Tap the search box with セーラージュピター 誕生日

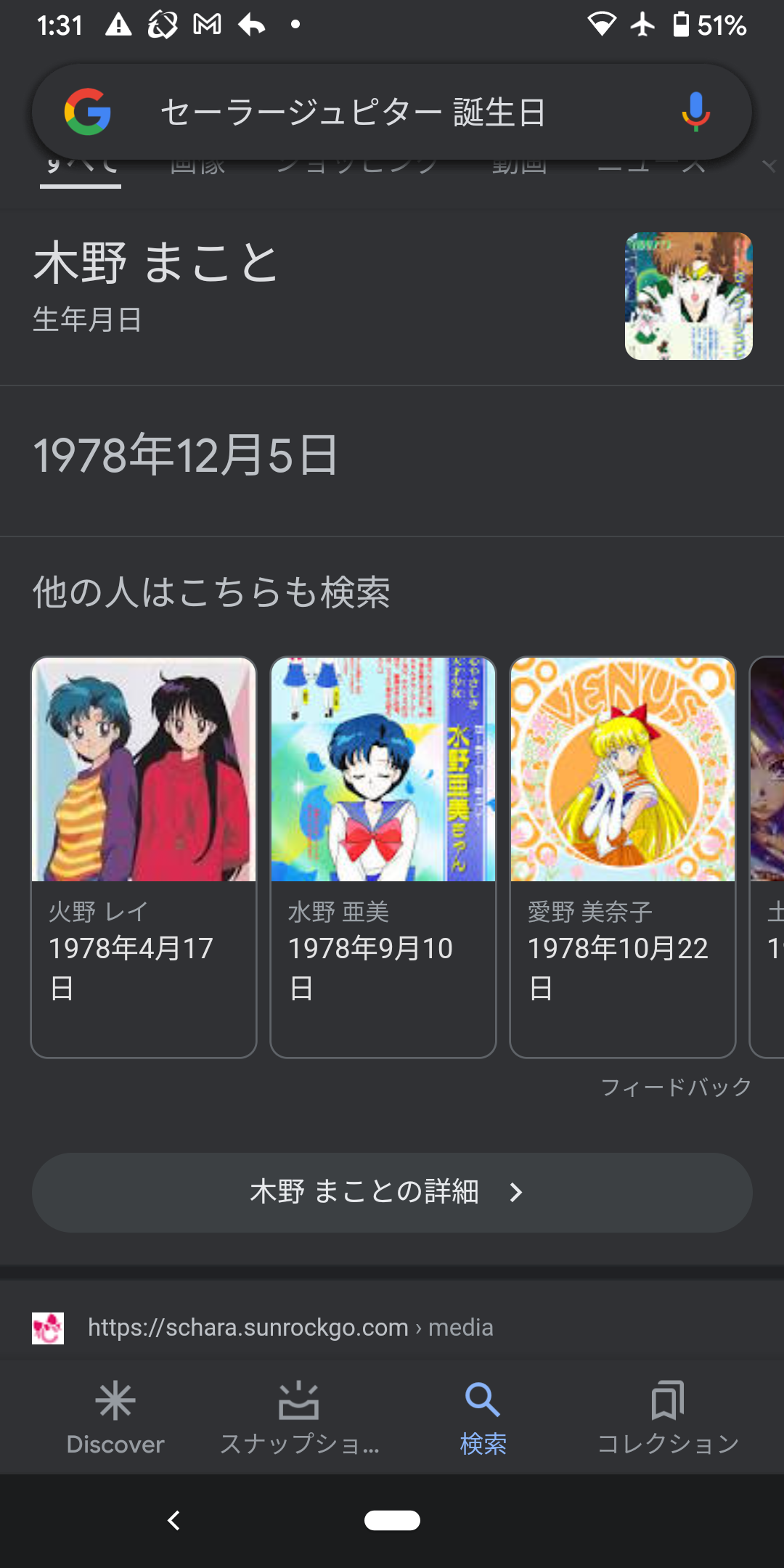pos(353,113)
